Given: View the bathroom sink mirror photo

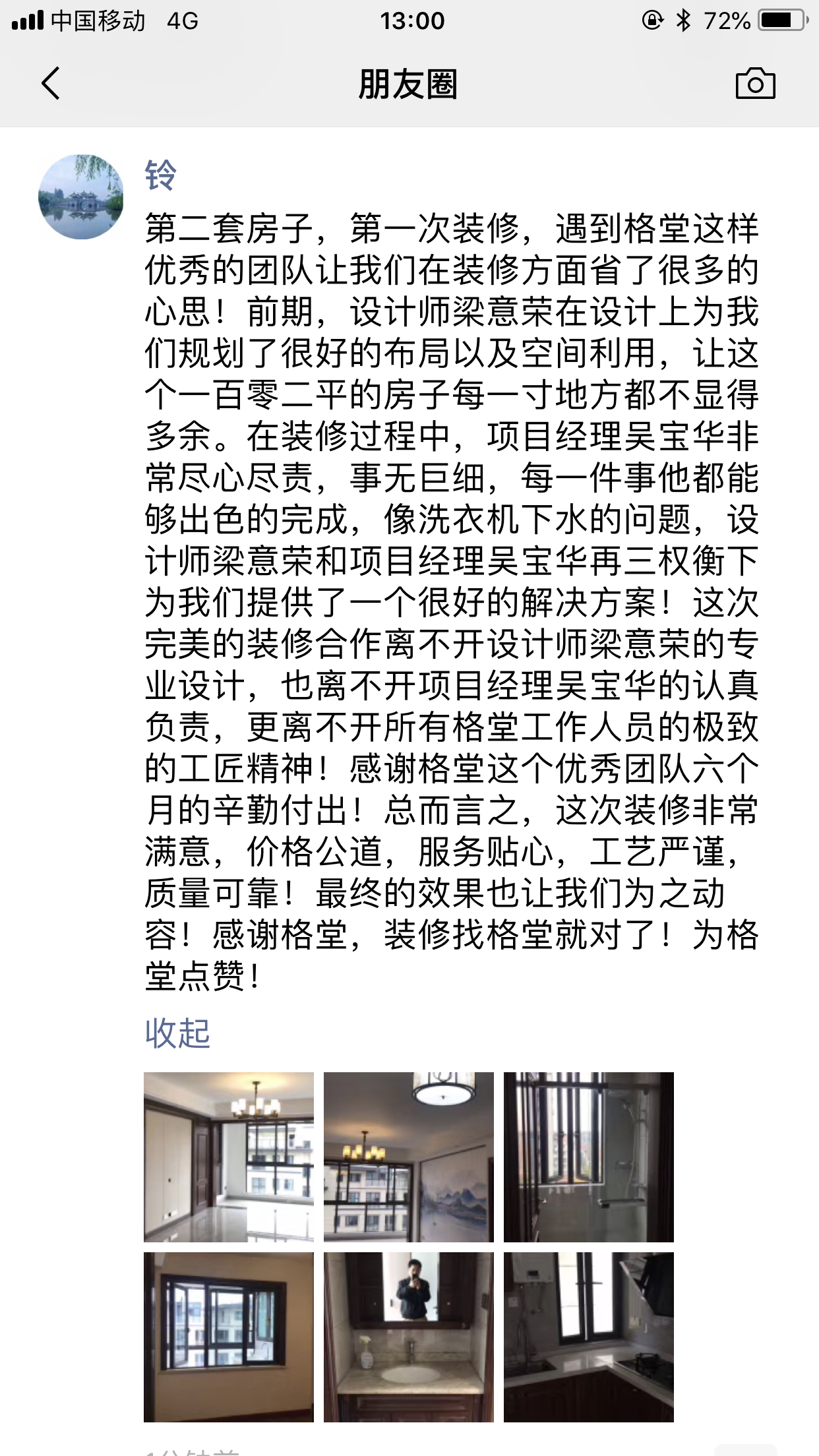Looking at the screenshot, I should pos(409,1337).
